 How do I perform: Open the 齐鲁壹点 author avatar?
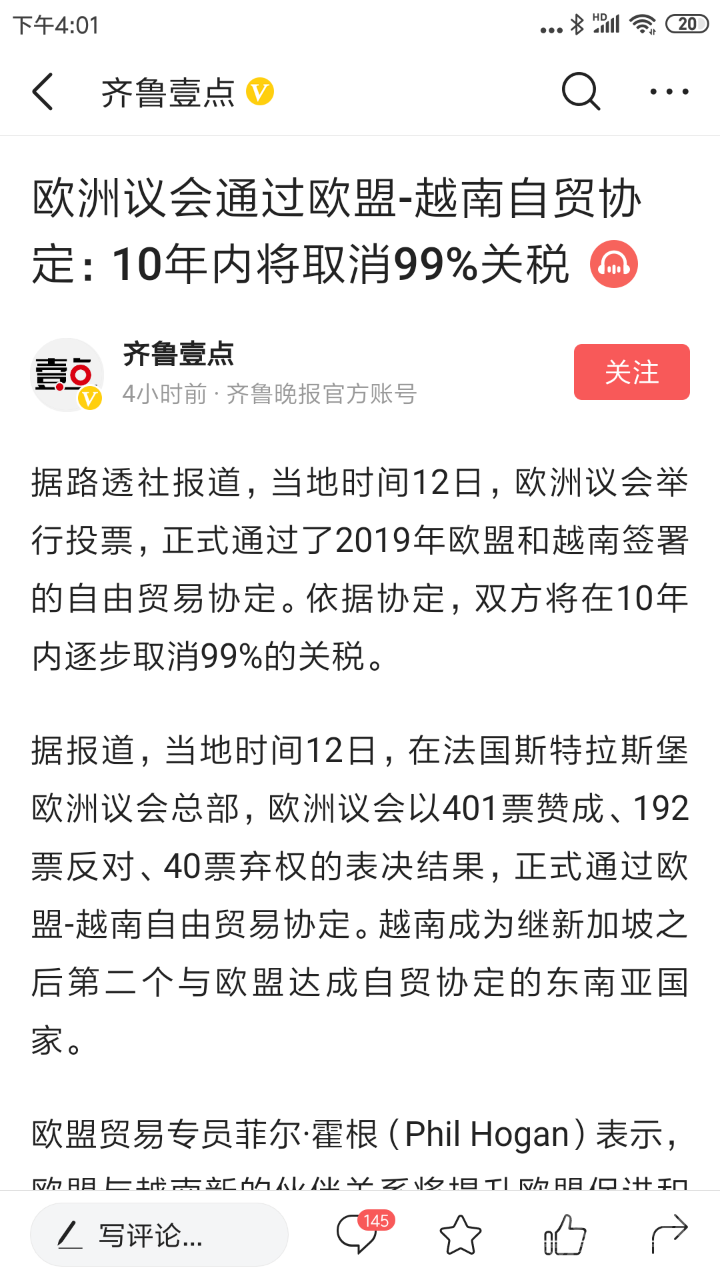(67, 374)
